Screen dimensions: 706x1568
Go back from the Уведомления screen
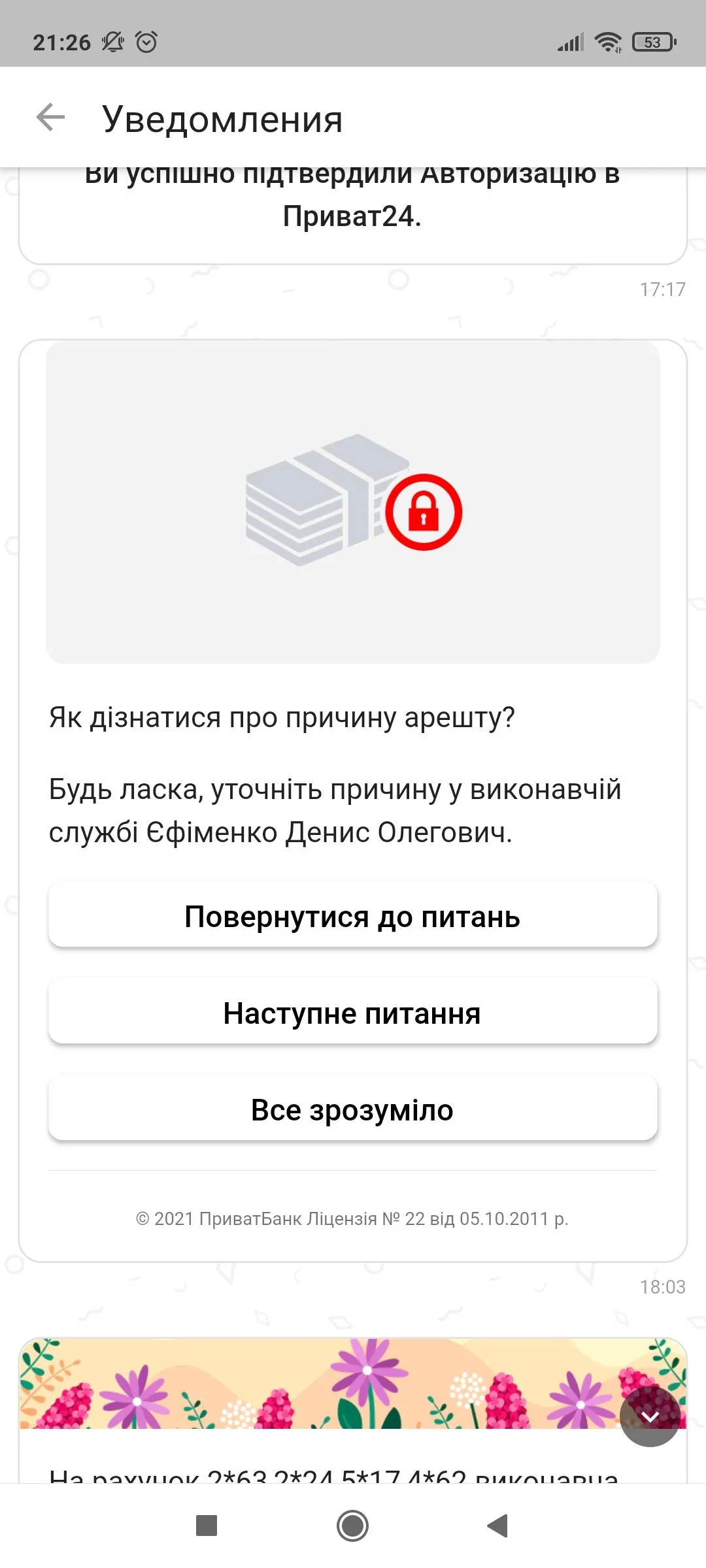[50, 118]
